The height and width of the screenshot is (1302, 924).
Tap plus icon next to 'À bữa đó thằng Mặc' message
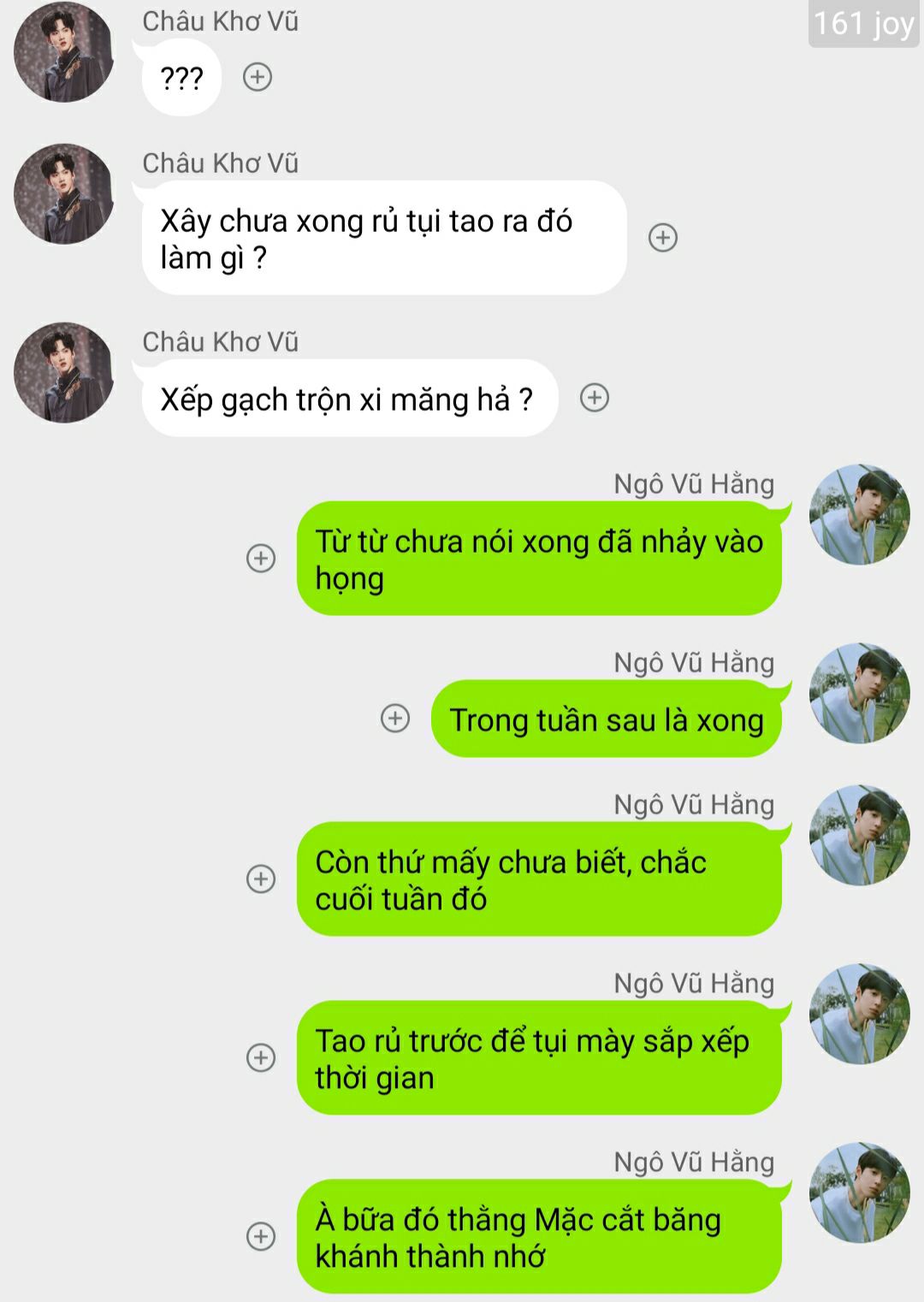261,1236
